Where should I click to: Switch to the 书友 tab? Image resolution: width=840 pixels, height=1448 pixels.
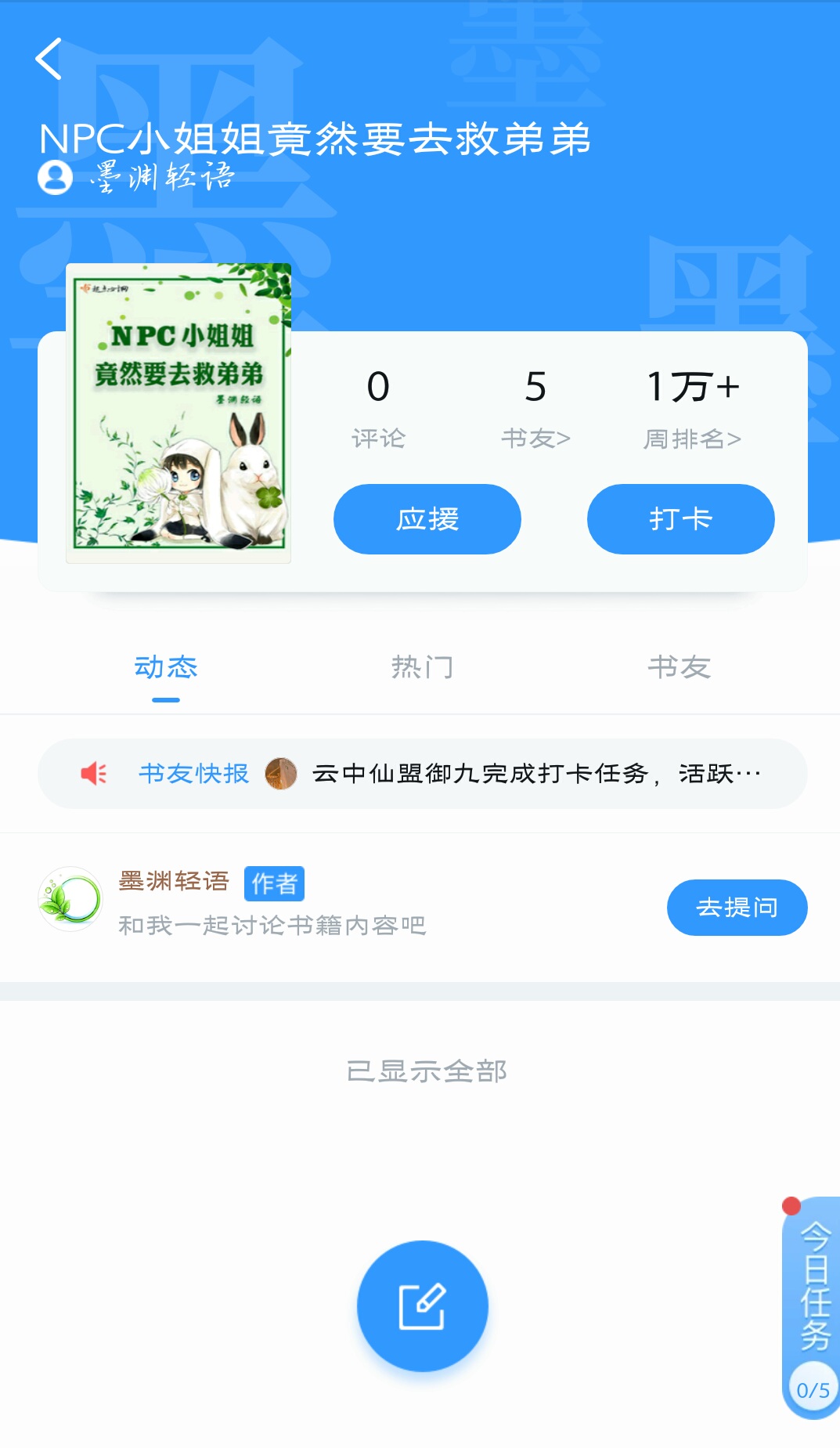[679, 667]
